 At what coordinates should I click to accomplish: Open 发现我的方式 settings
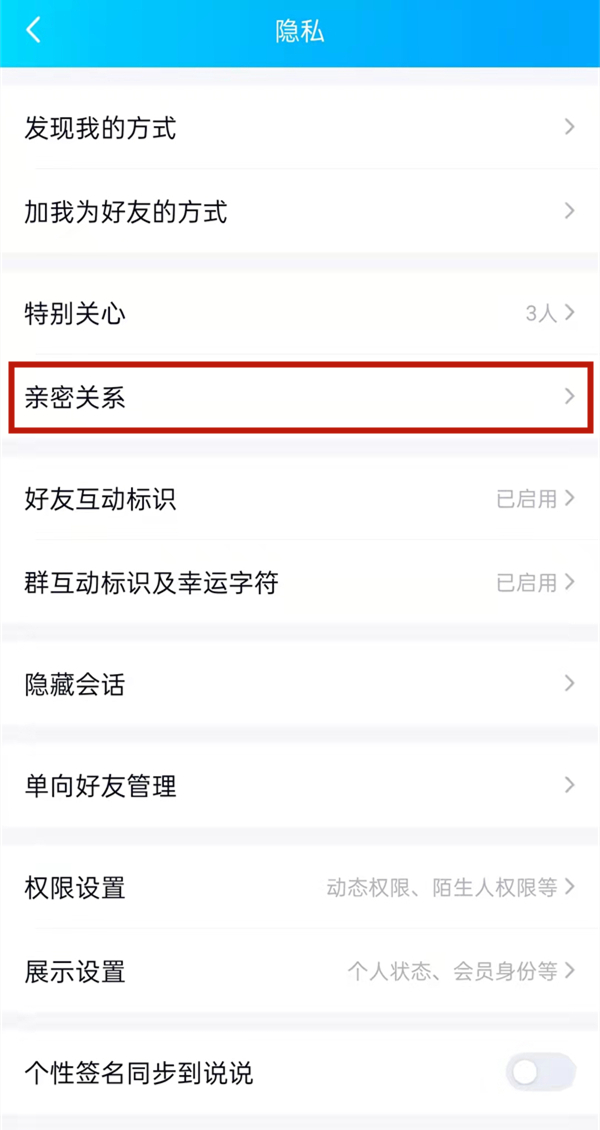(300, 128)
